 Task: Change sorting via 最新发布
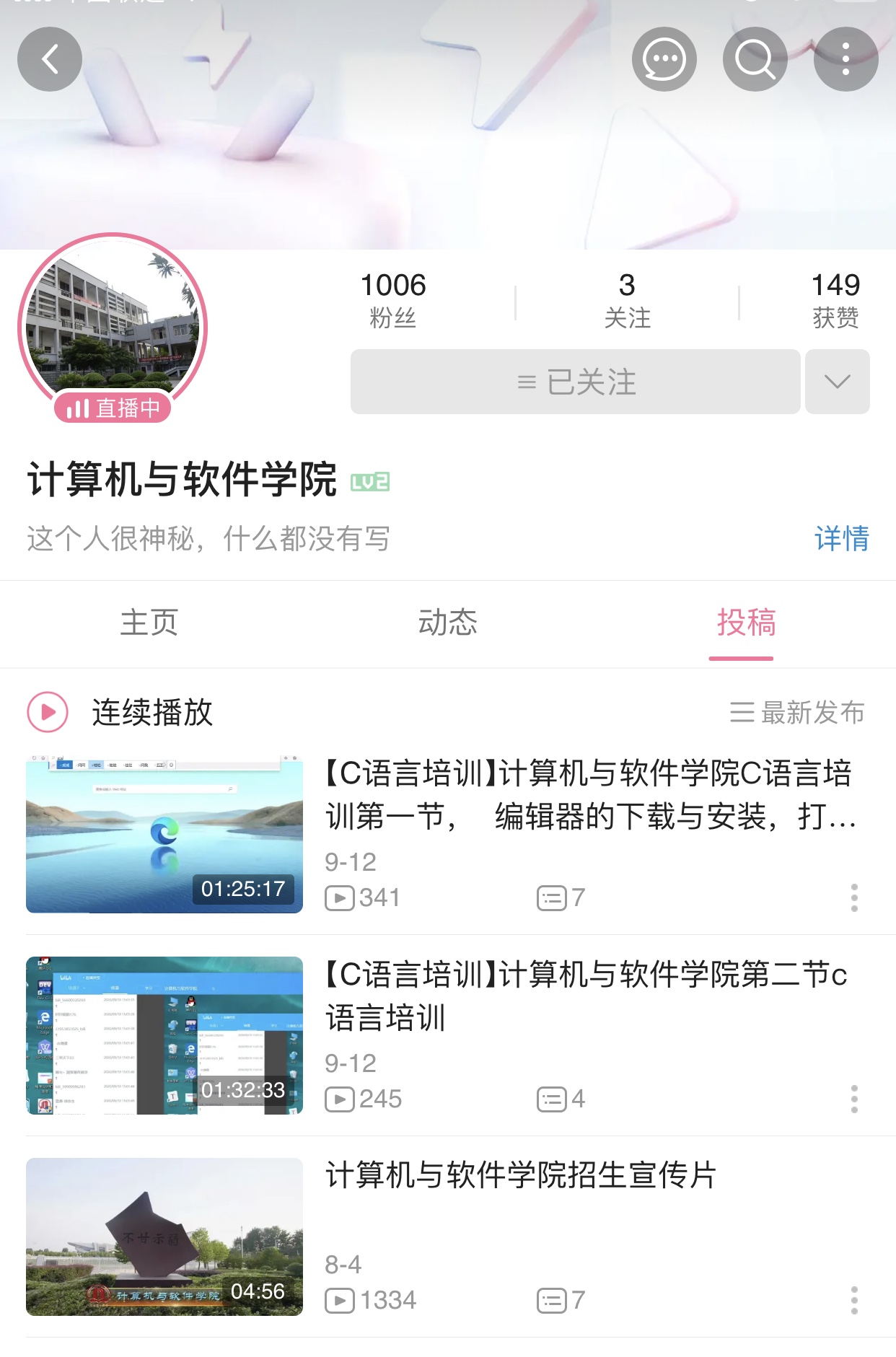pyautogui.click(x=797, y=712)
